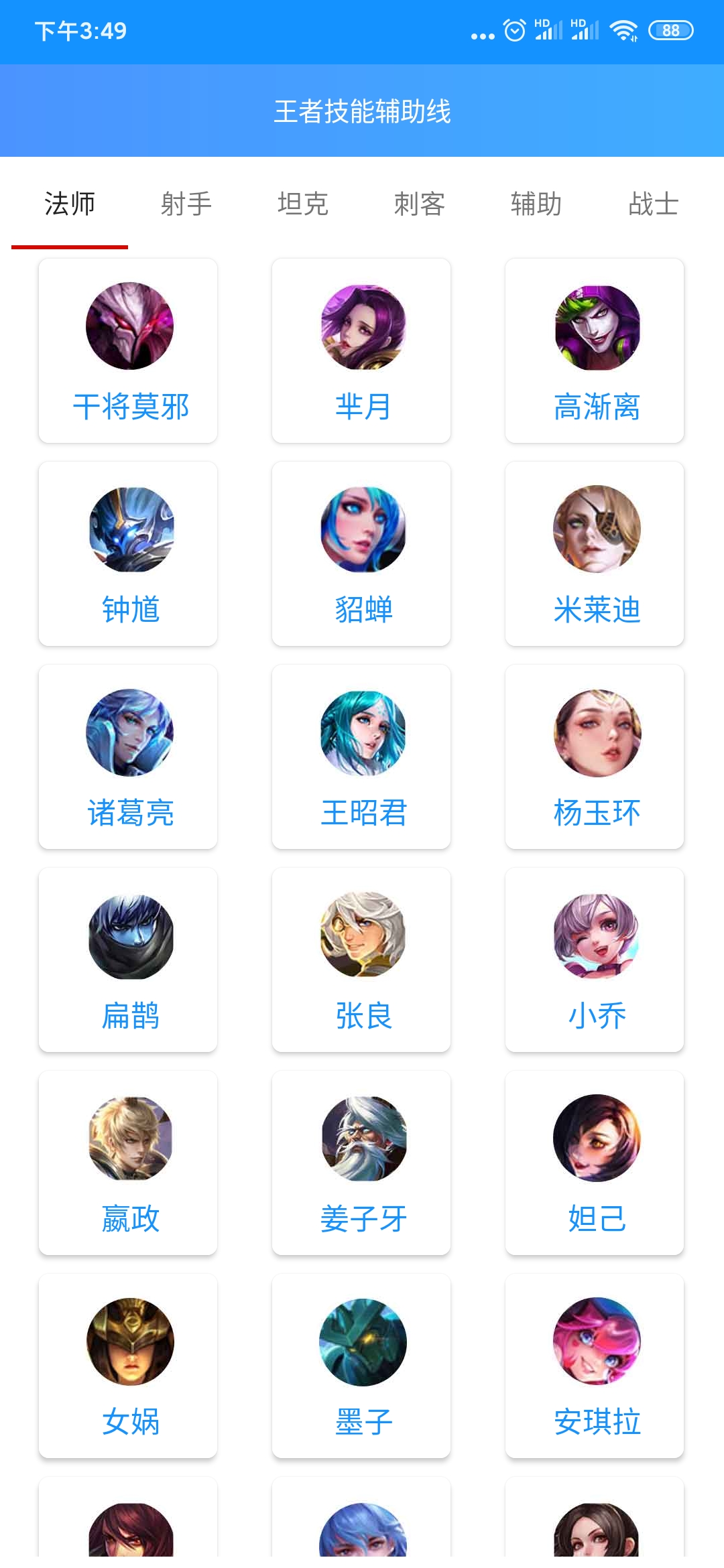The image size is (724, 1568).
Task: Select the 安琪拉 hero card
Action: (x=595, y=1366)
